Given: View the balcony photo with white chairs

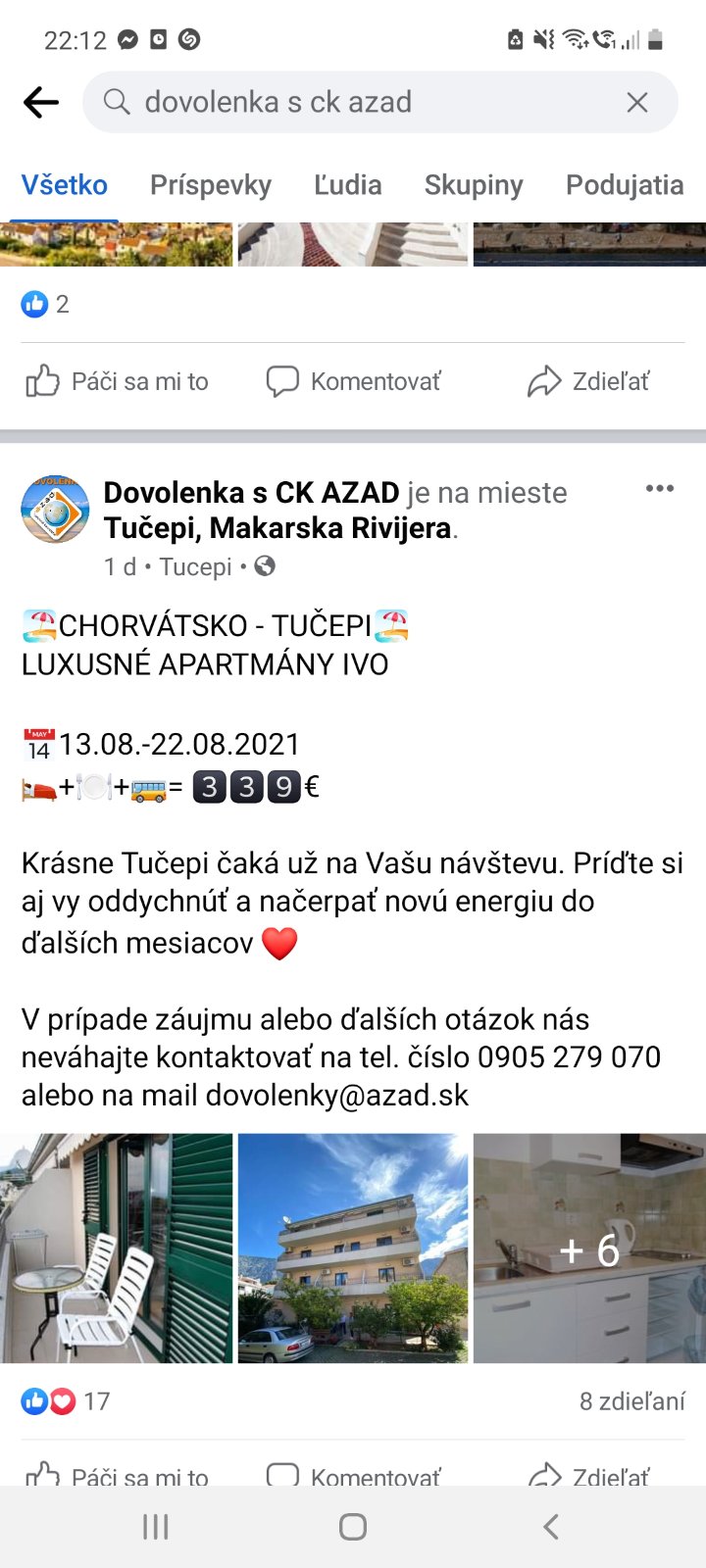Looking at the screenshot, I should (x=117, y=1249).
